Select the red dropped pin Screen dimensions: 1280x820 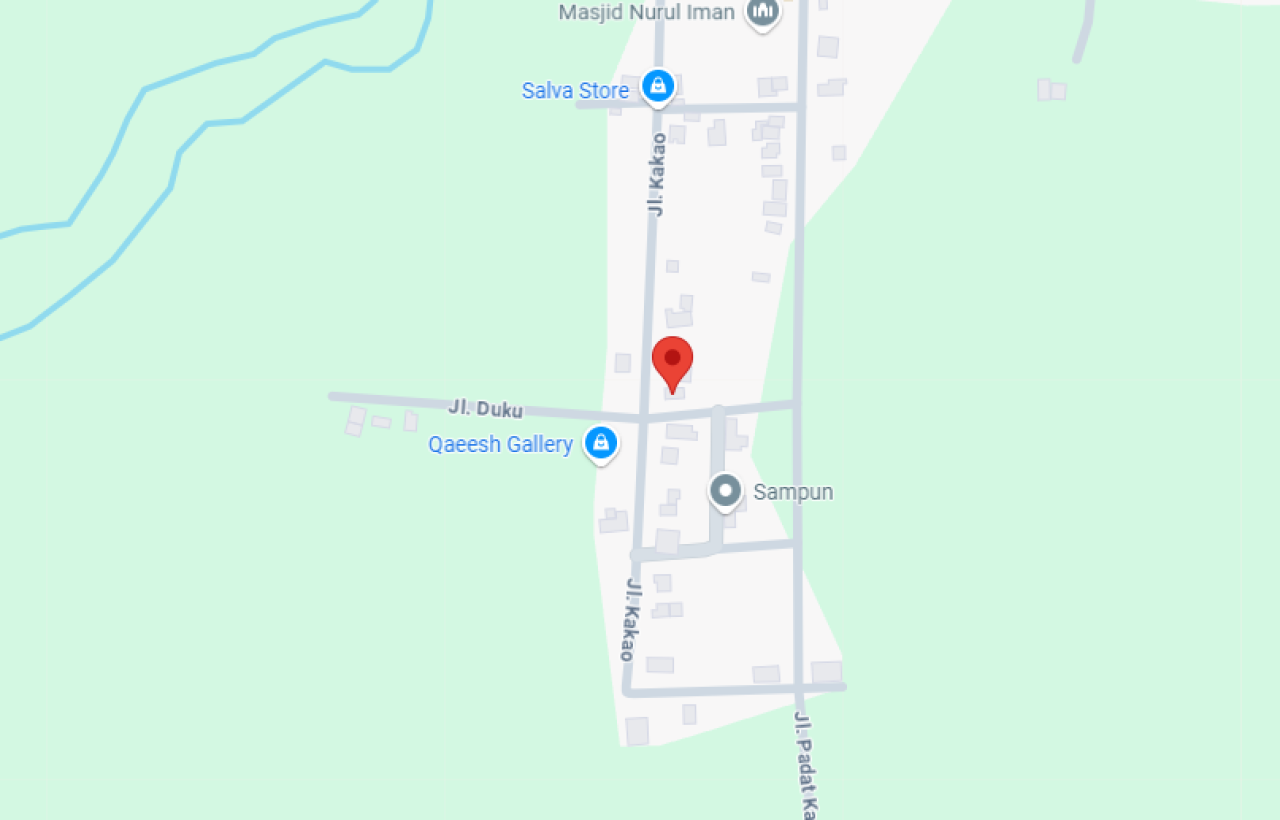[x=672, y=360]
